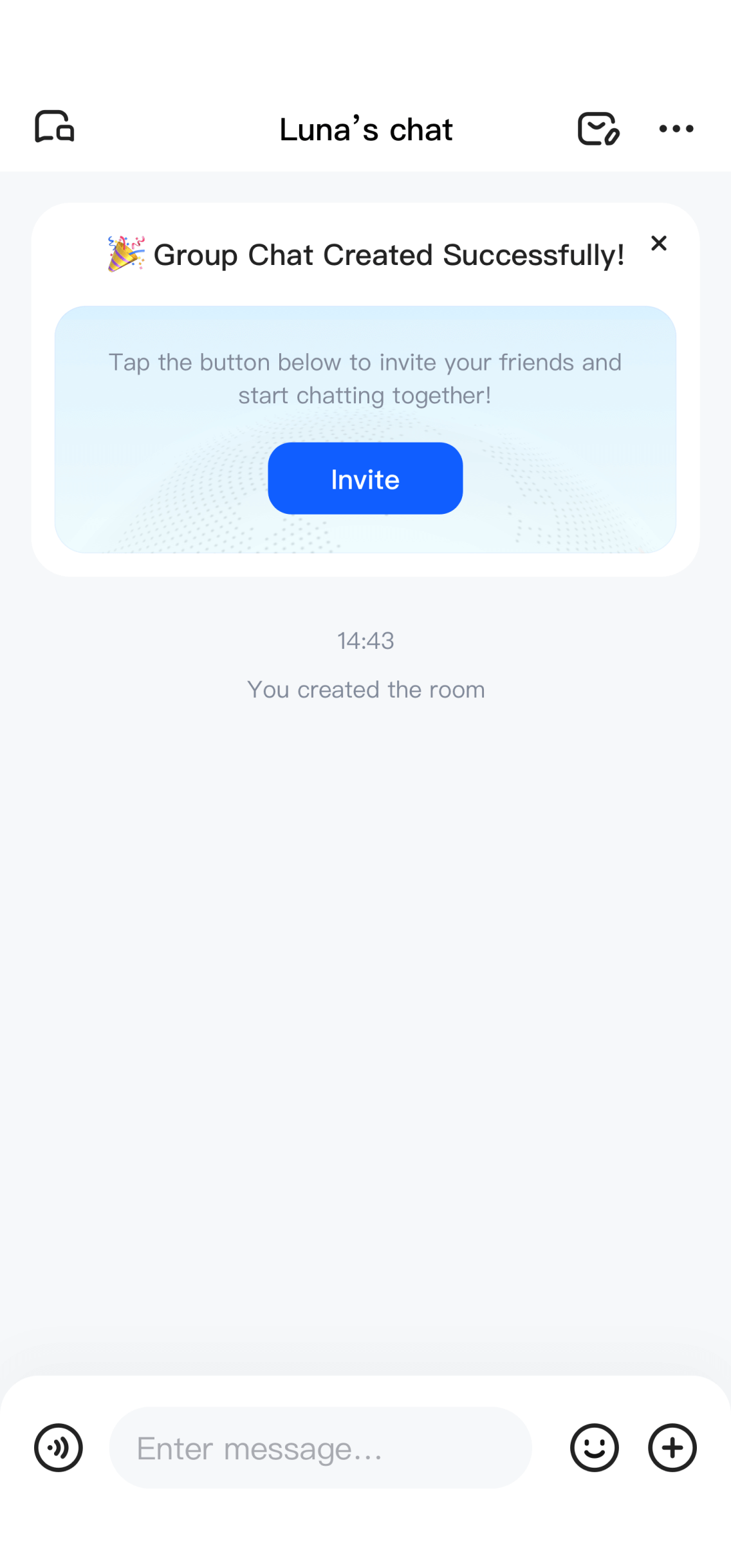
Task: Open the three-dot more options menu
Action: click(676, 129)
